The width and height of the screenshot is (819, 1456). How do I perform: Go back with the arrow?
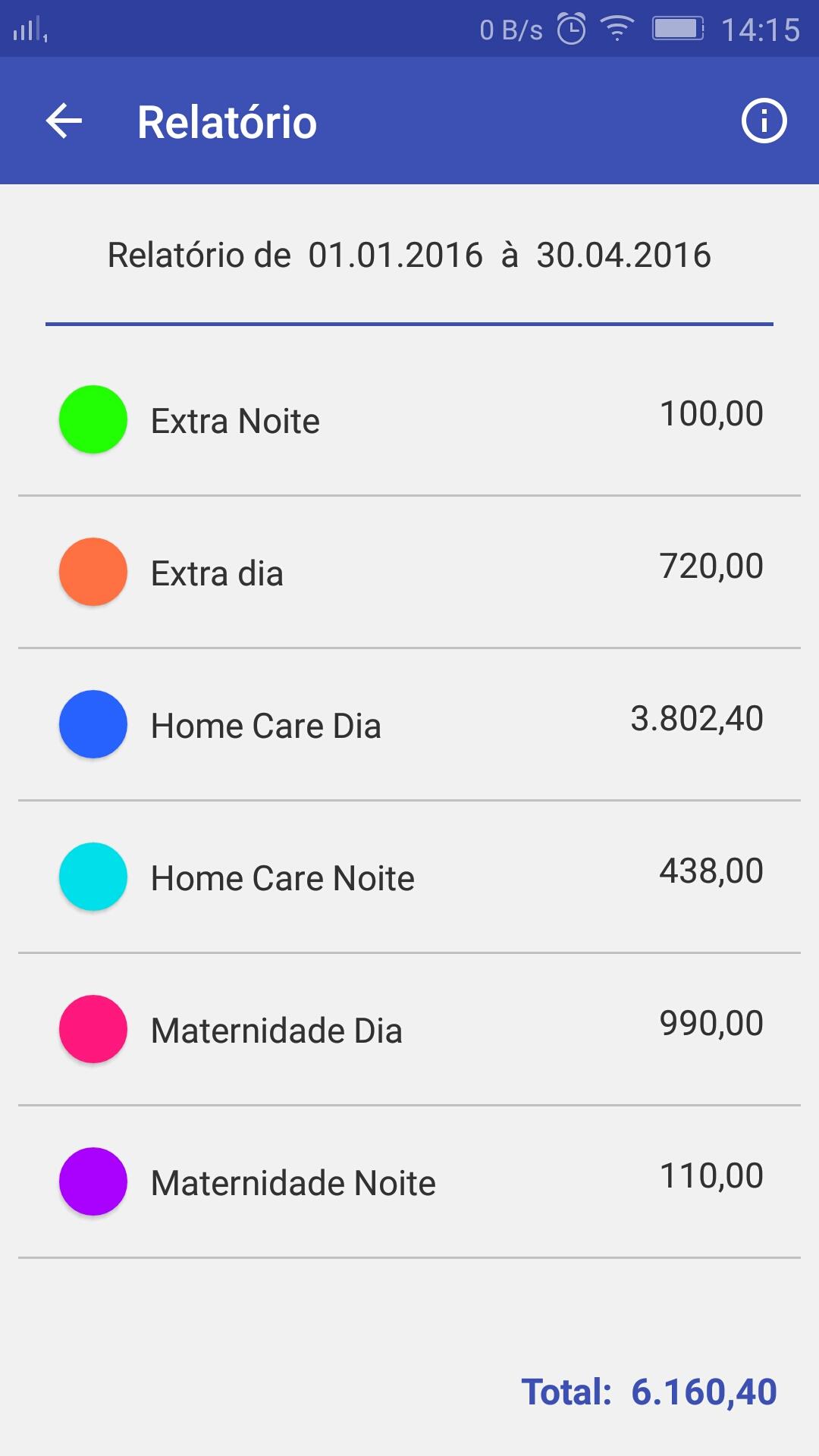64,121
